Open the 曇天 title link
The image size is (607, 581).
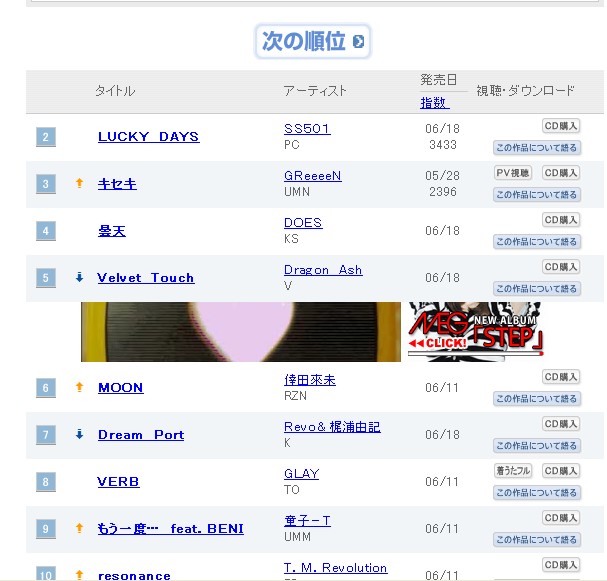pos(111,231)
